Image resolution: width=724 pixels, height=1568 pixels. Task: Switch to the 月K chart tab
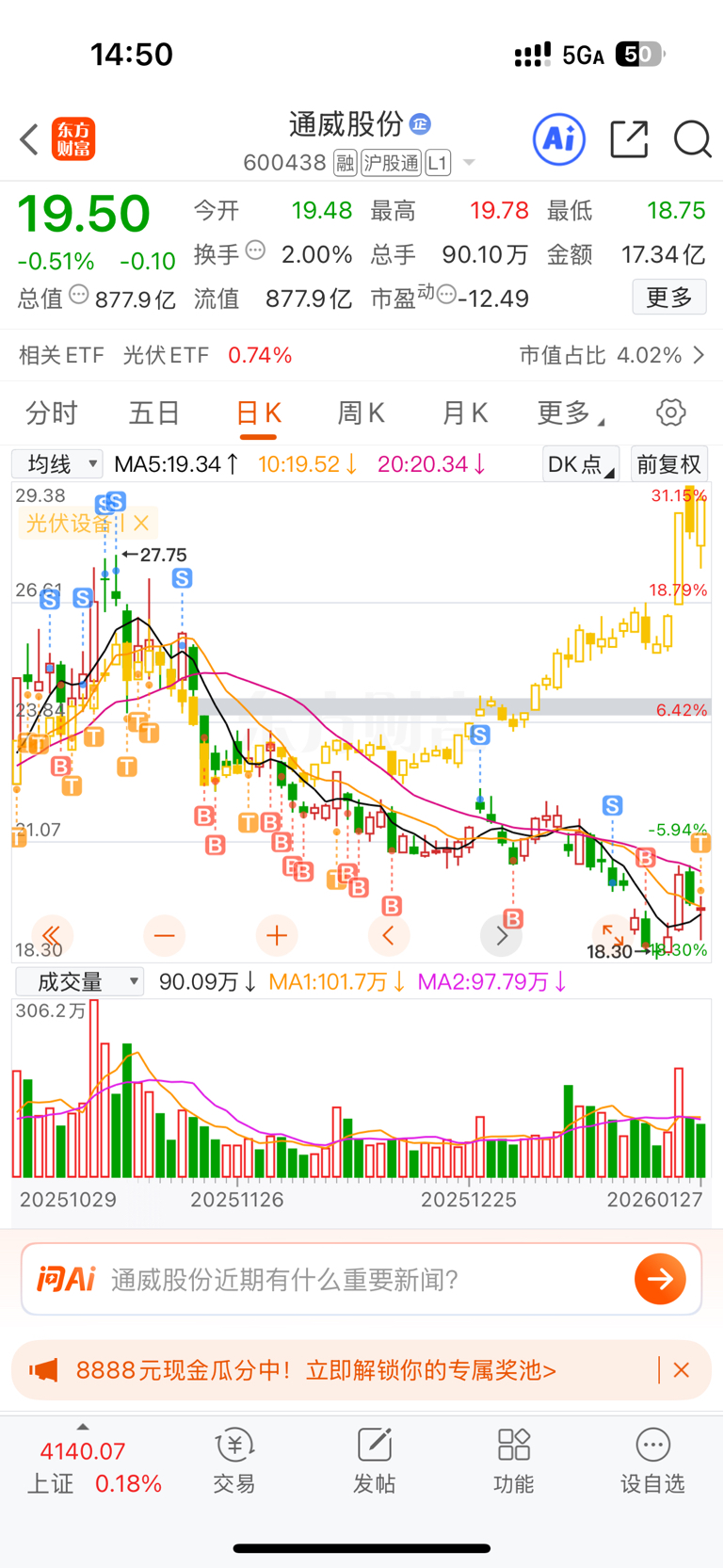tap(465, 412)
